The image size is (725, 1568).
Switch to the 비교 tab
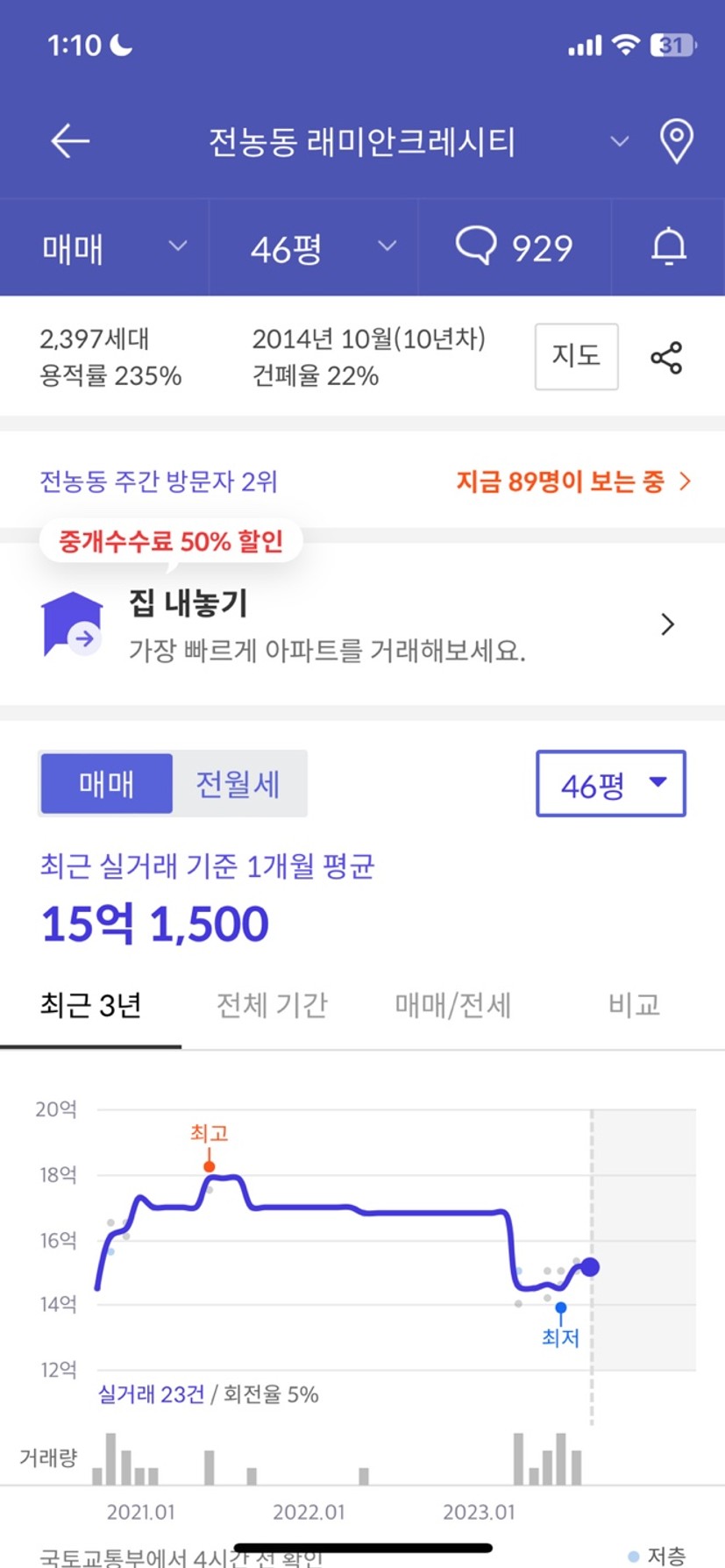[634, 1005]
